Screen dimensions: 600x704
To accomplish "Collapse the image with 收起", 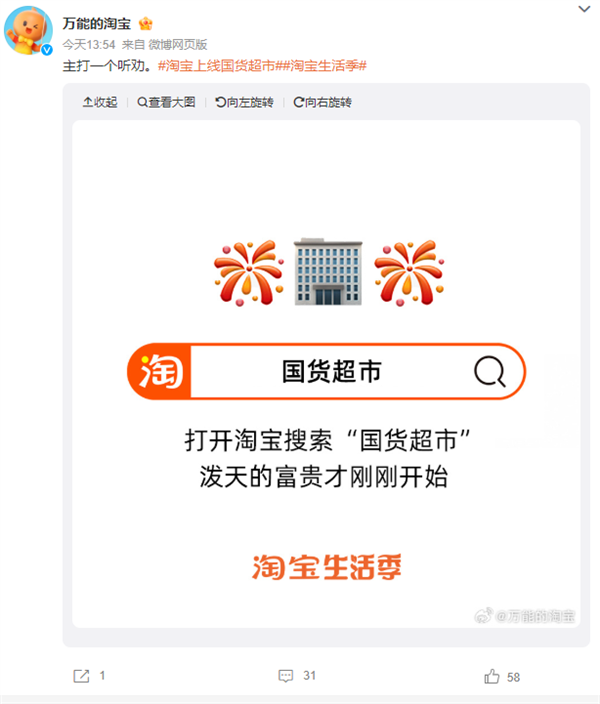I will click(100, 102).
